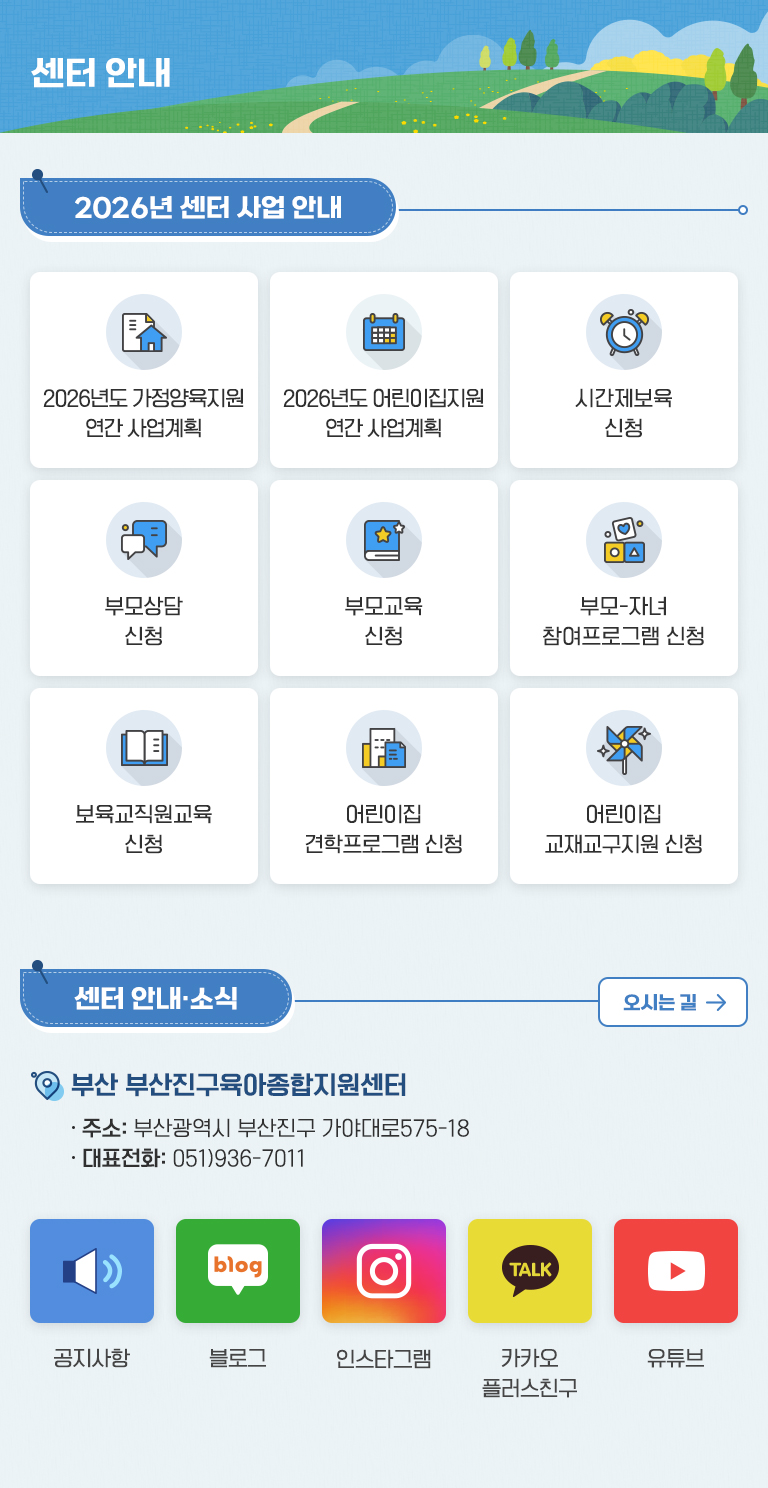Open the 공지사항 notices tile

[92, 1271]
